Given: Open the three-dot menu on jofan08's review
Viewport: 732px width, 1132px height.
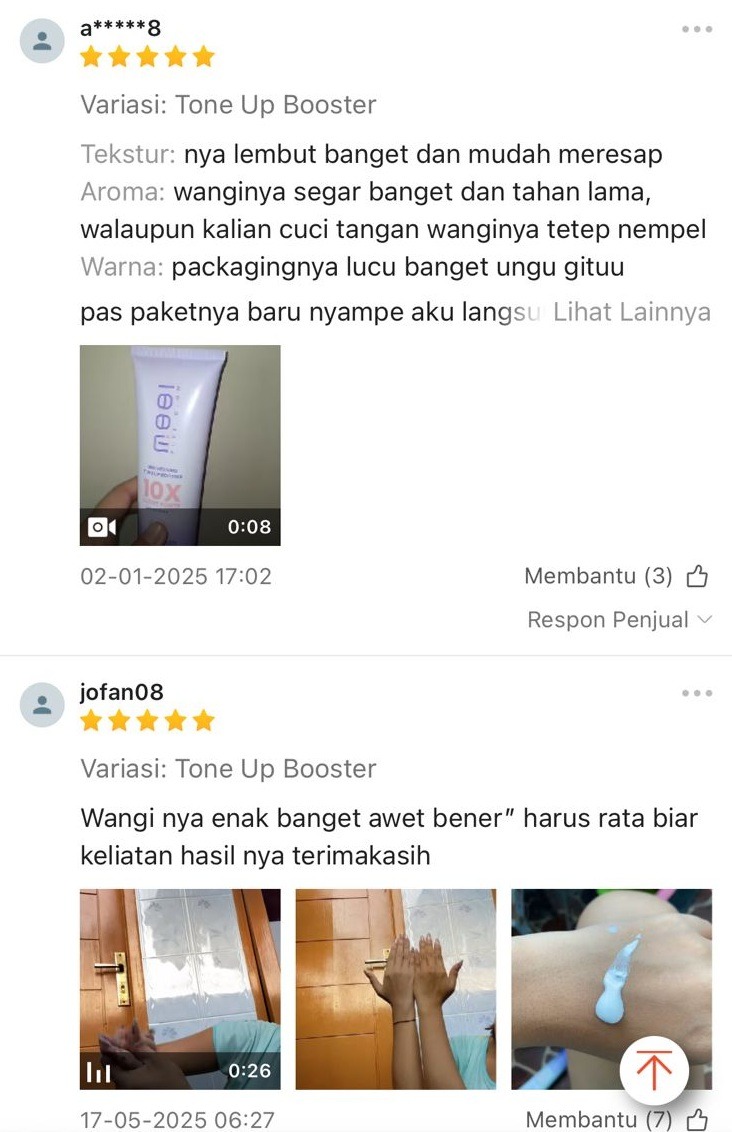Looking at the screenshot, I should point(695,693).
